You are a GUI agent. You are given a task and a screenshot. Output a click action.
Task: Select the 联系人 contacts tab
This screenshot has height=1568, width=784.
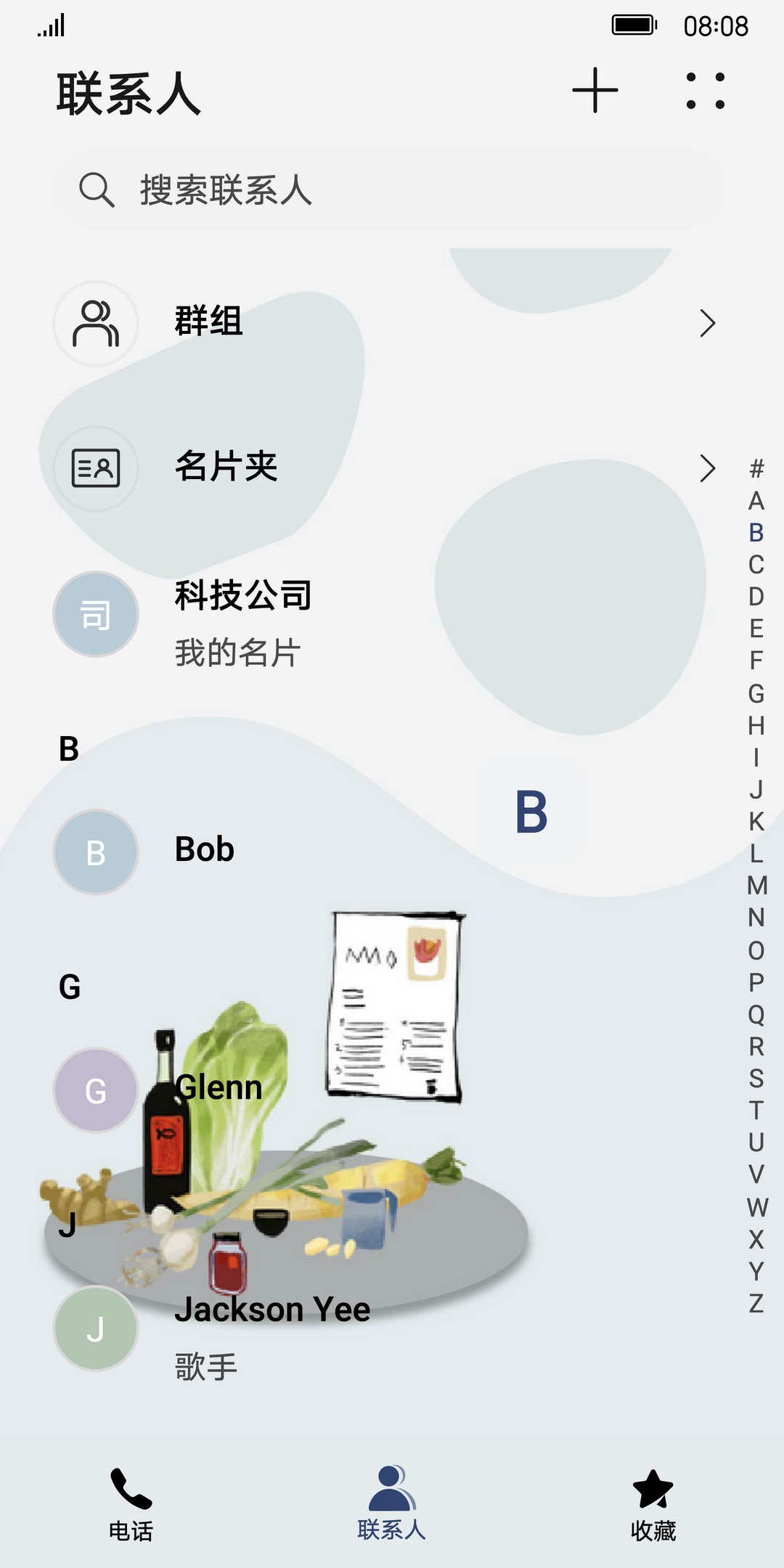tap(392, 1504)
